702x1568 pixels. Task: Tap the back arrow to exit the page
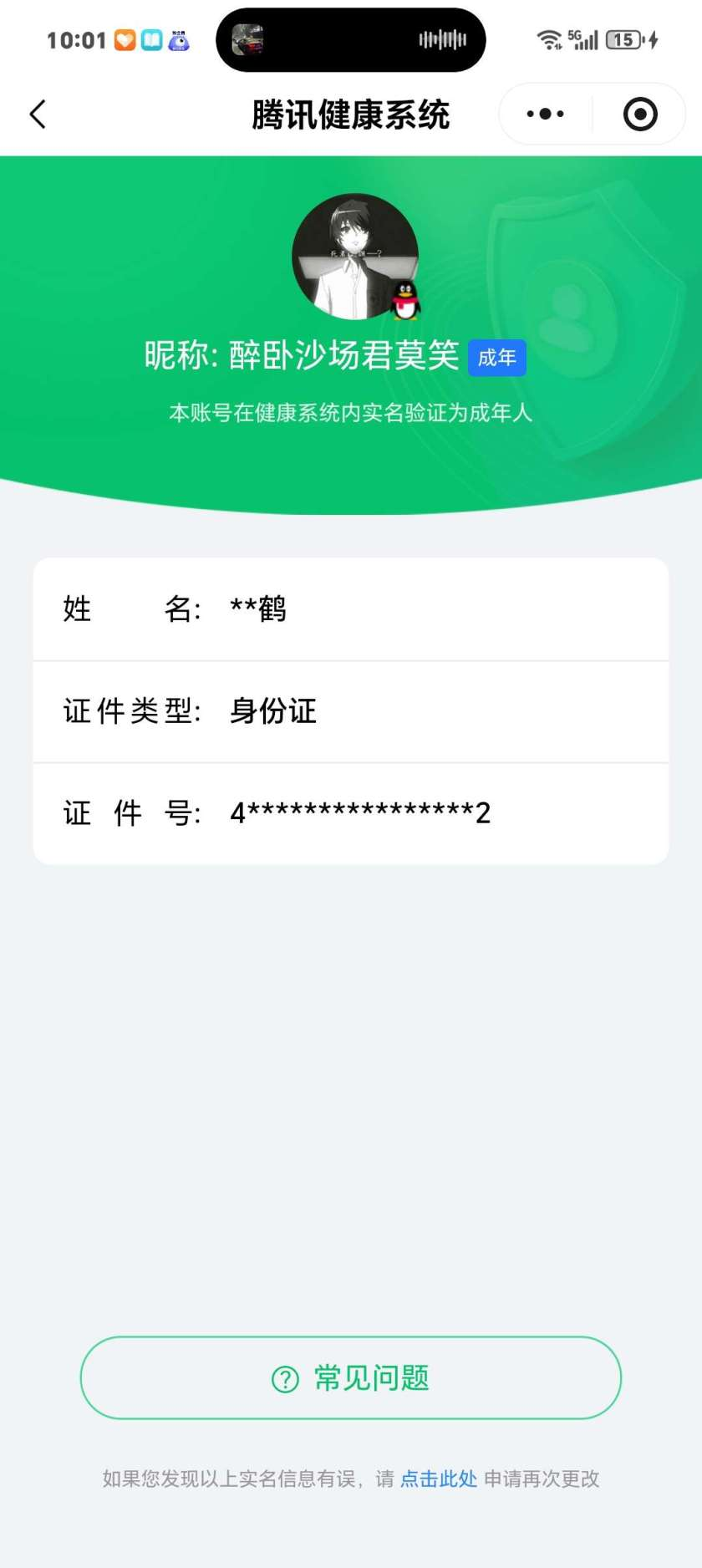[x=37, y=113]
